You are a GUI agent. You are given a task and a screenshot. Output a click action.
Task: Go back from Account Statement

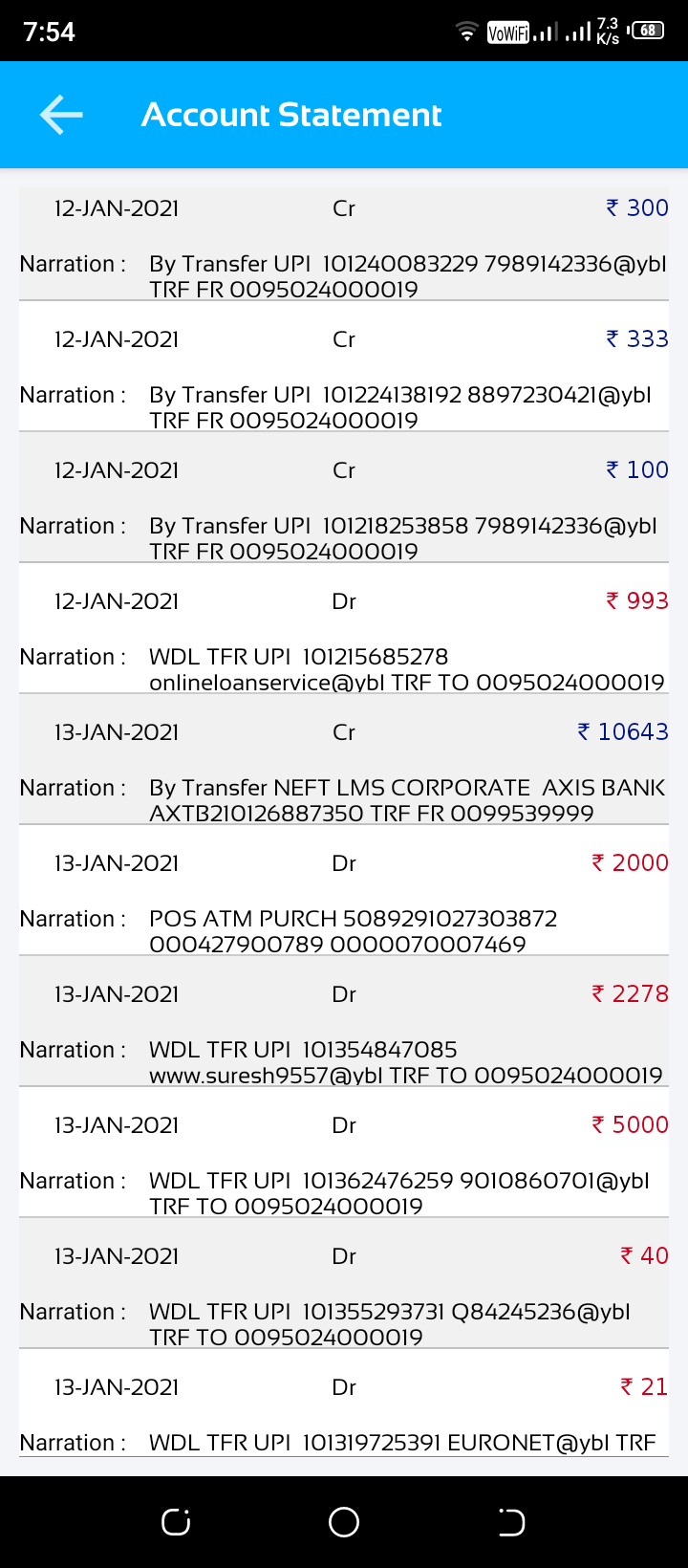pos(61,116)
